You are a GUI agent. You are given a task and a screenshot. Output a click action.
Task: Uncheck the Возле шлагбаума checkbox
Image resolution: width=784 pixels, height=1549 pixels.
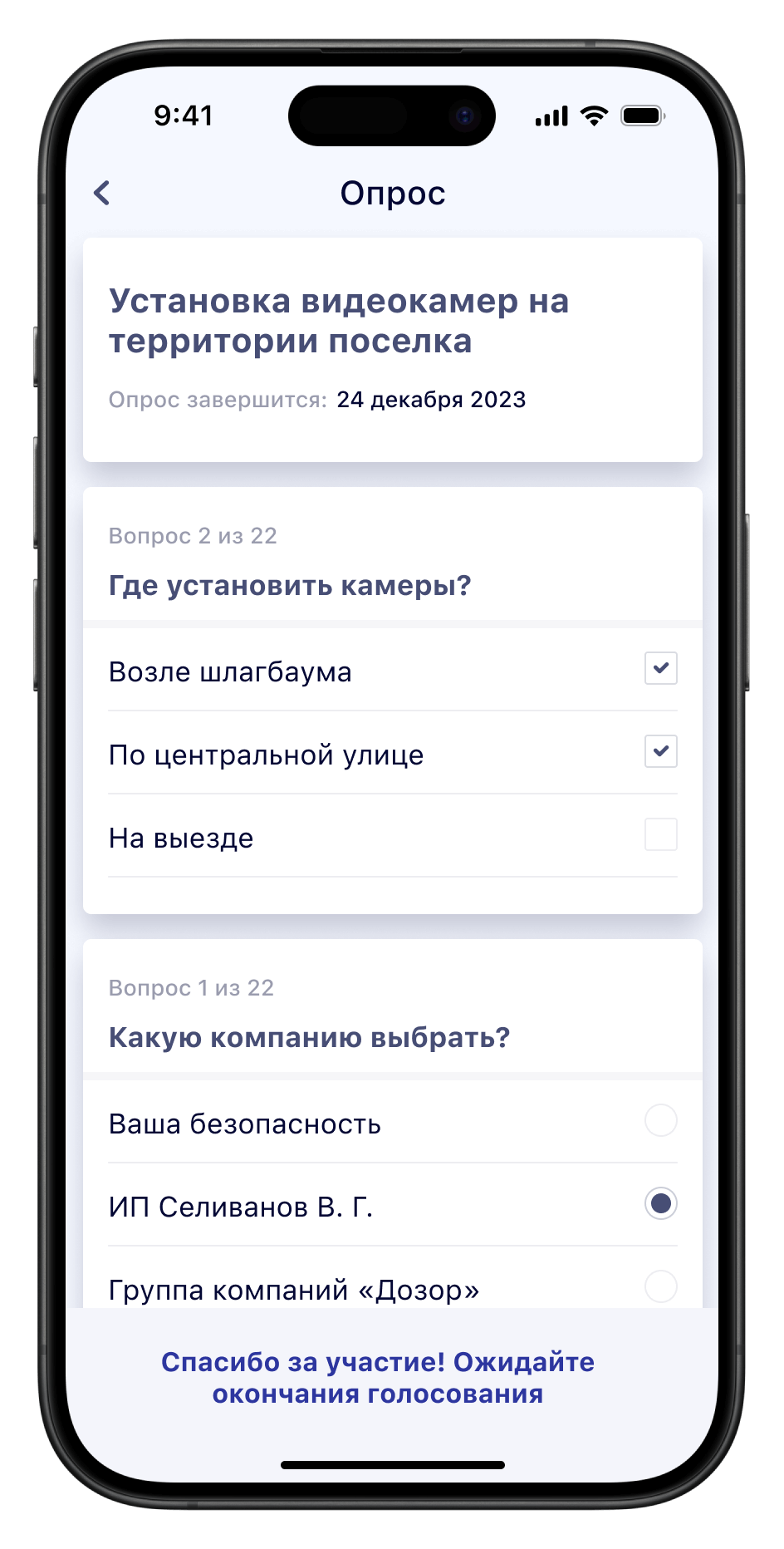coord(660,668)
